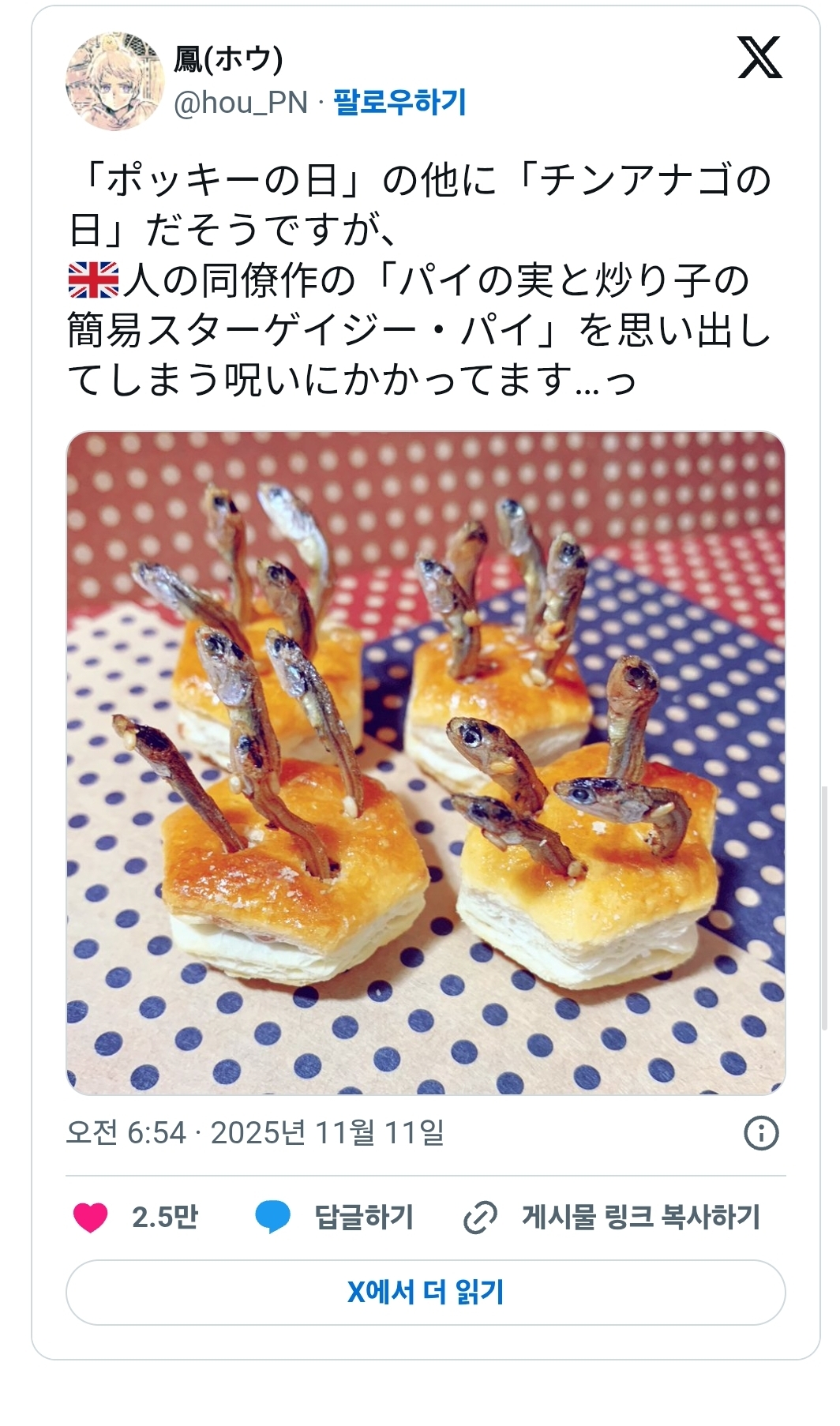840x1426 pixels.
Task: Open the tweet info icon
Action: click(x=761, y=1133)
